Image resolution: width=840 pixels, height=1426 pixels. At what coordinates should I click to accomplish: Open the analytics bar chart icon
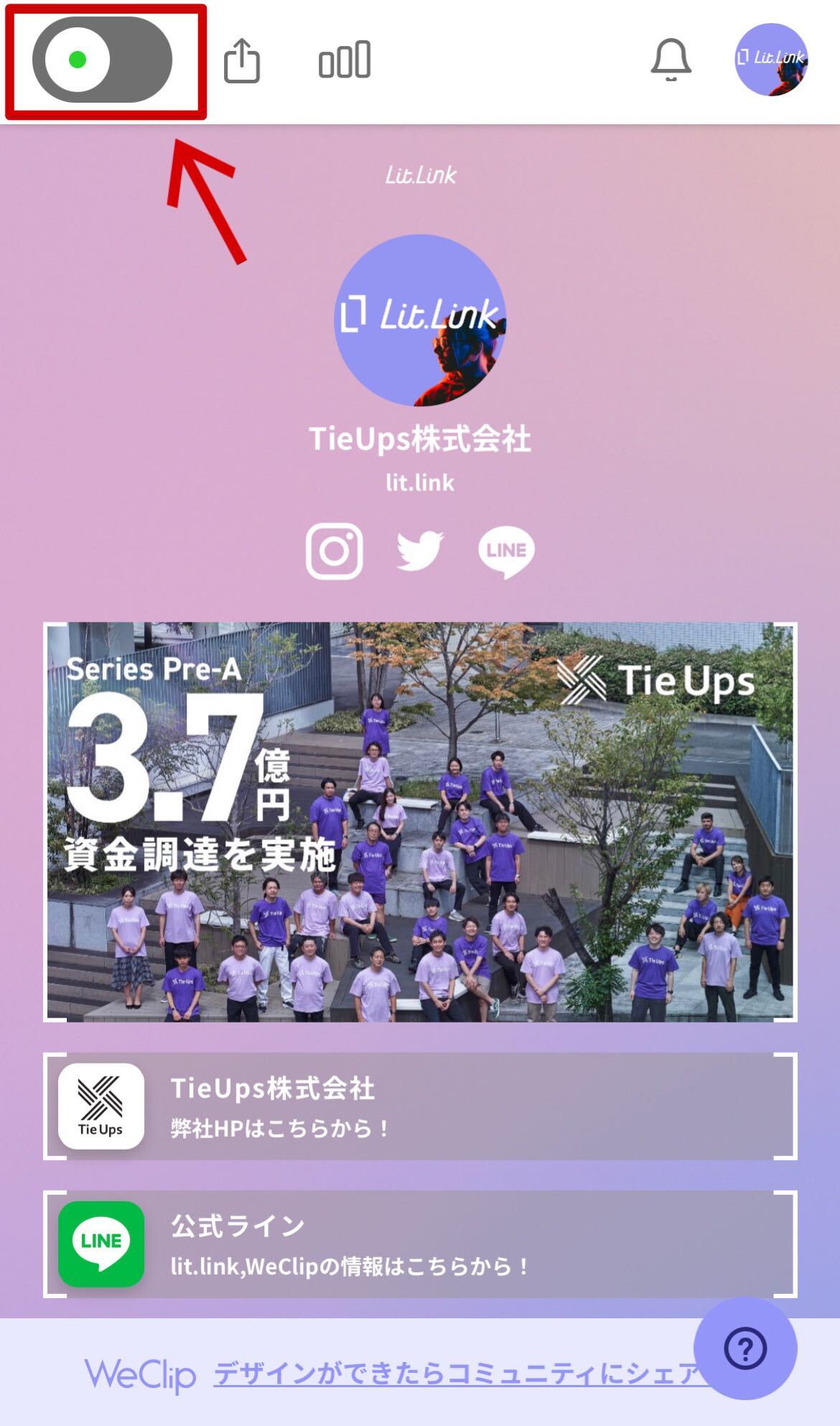point(346,62)
